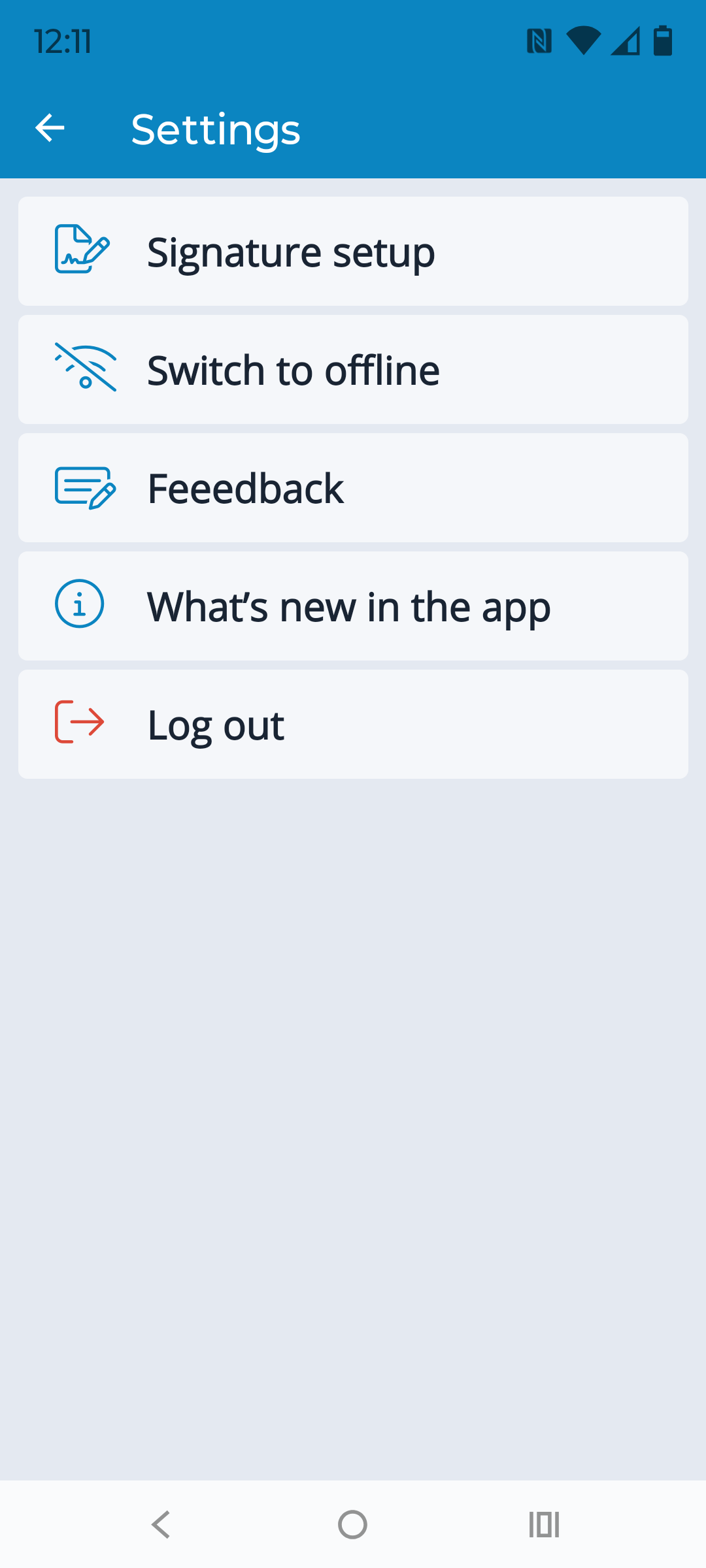Select Switch to offline
Viewport: 706px width, 1568px height.
(x=353, y=370)
